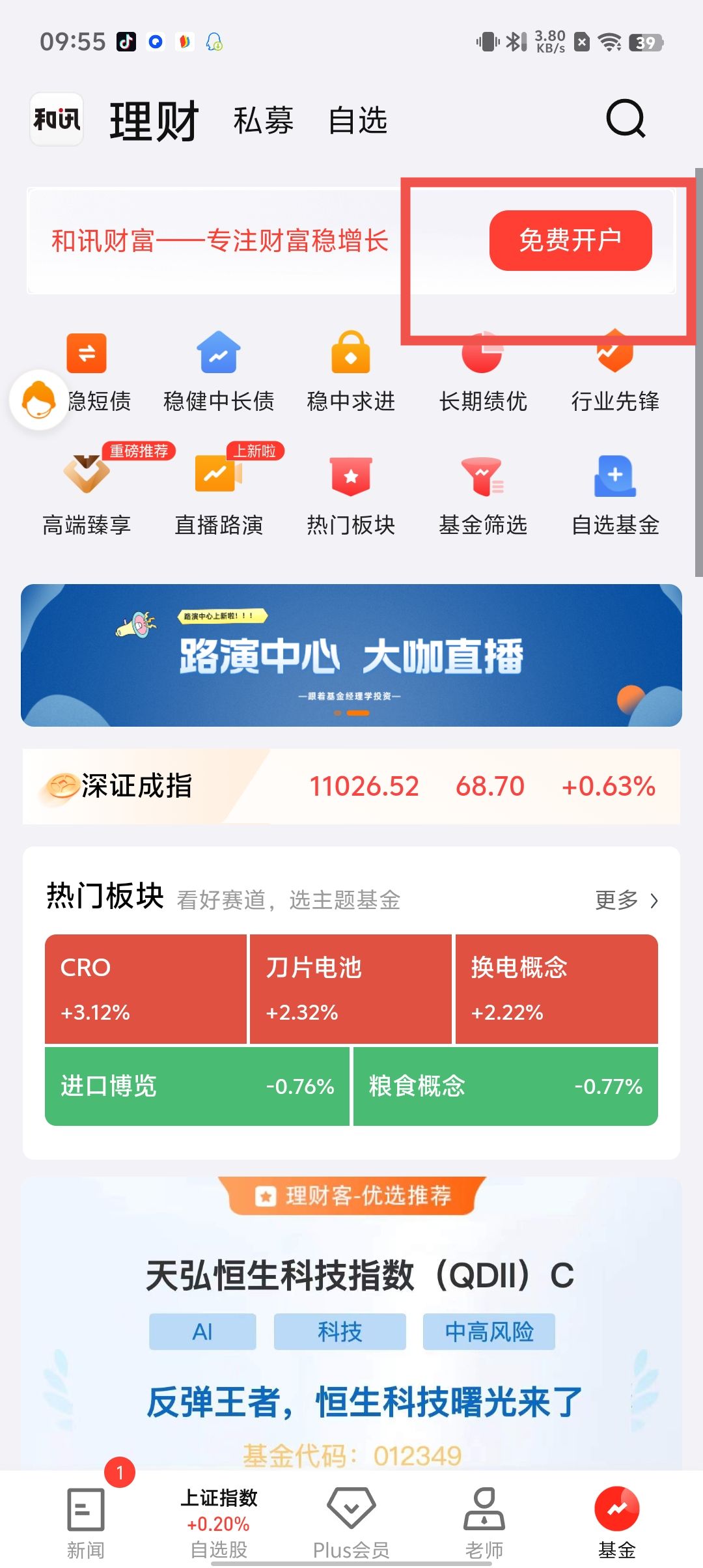Open 高端臻享 section

[x=87, y=496]
